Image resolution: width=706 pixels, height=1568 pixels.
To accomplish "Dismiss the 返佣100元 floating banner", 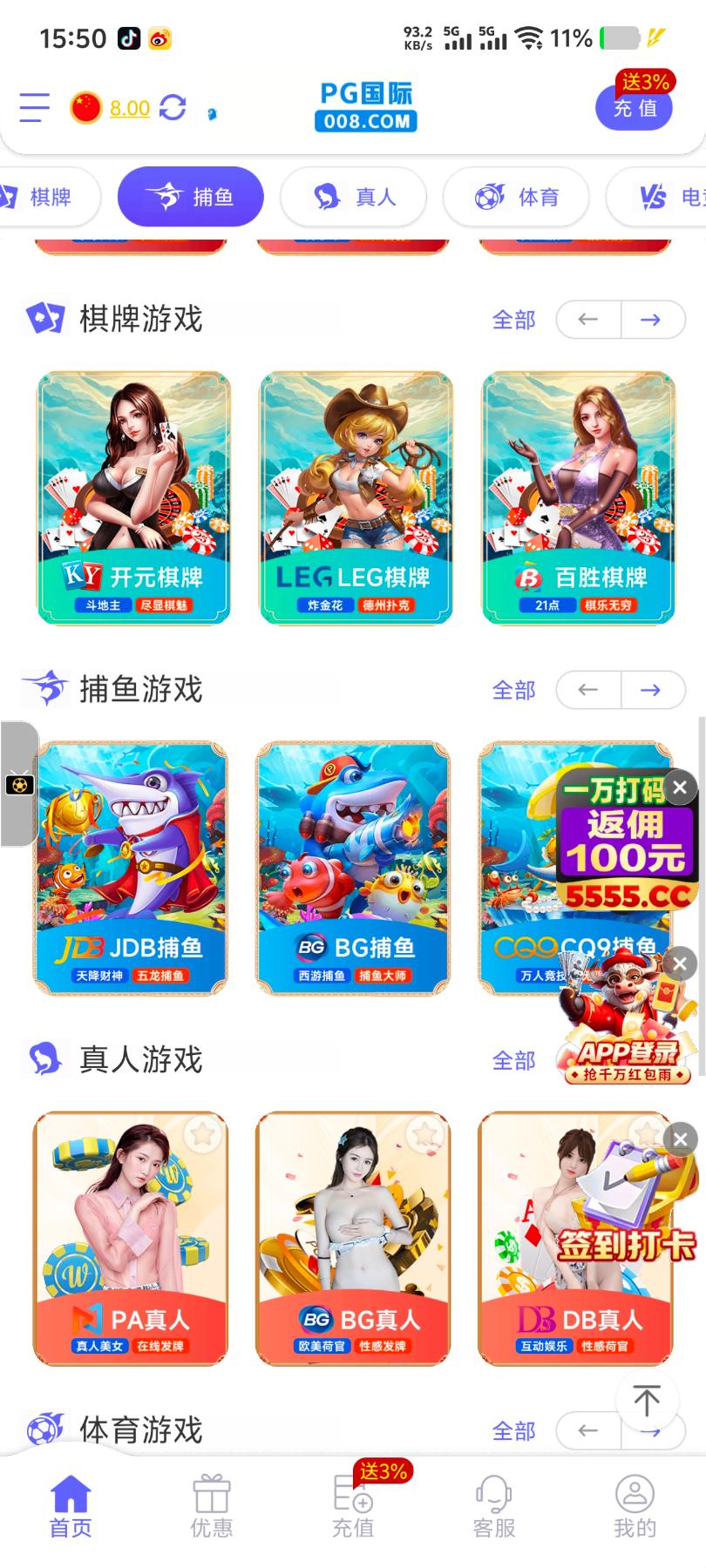I will (x=681, y=787).
